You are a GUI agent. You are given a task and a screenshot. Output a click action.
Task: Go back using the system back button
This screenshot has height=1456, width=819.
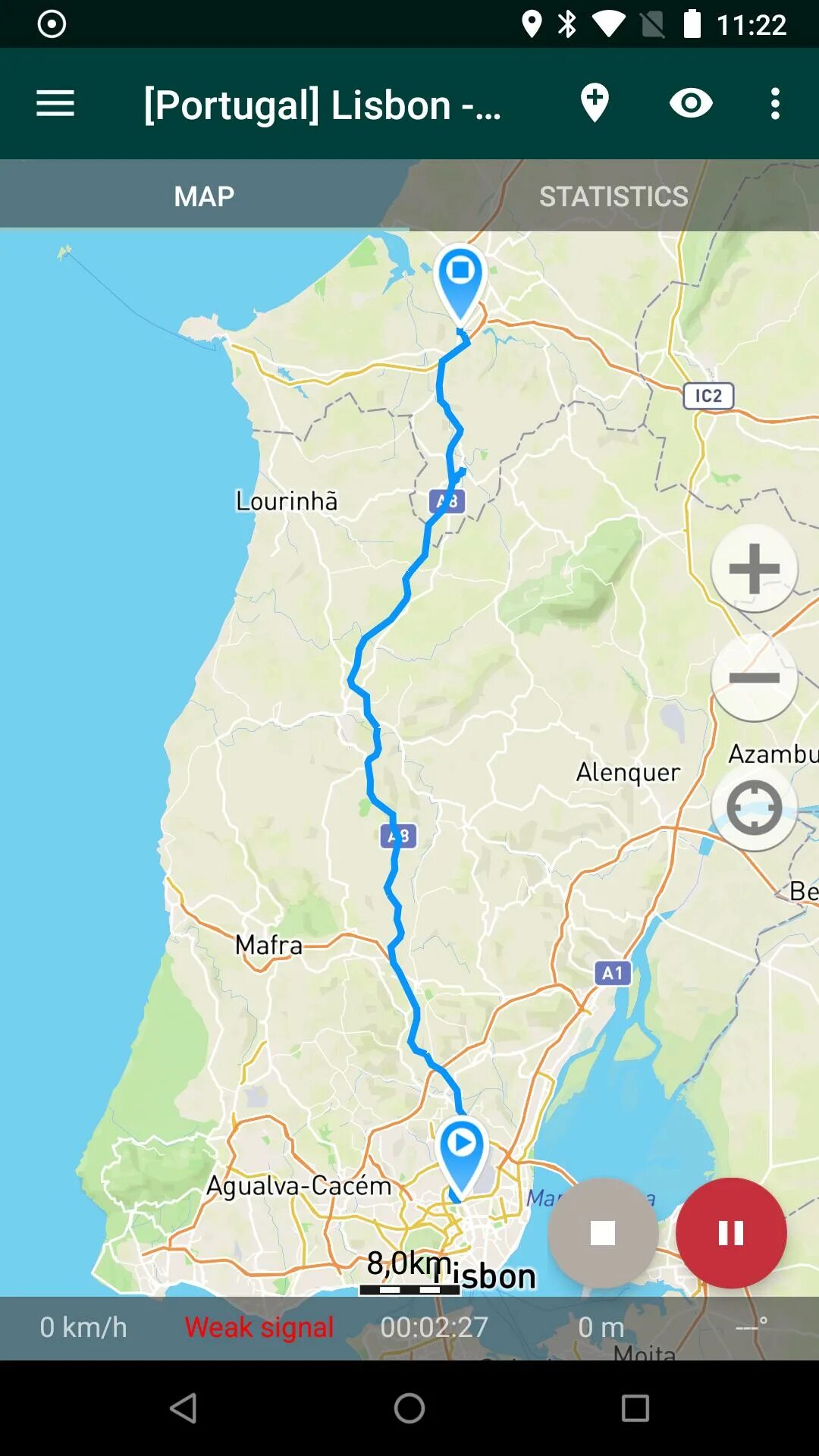184,1408
